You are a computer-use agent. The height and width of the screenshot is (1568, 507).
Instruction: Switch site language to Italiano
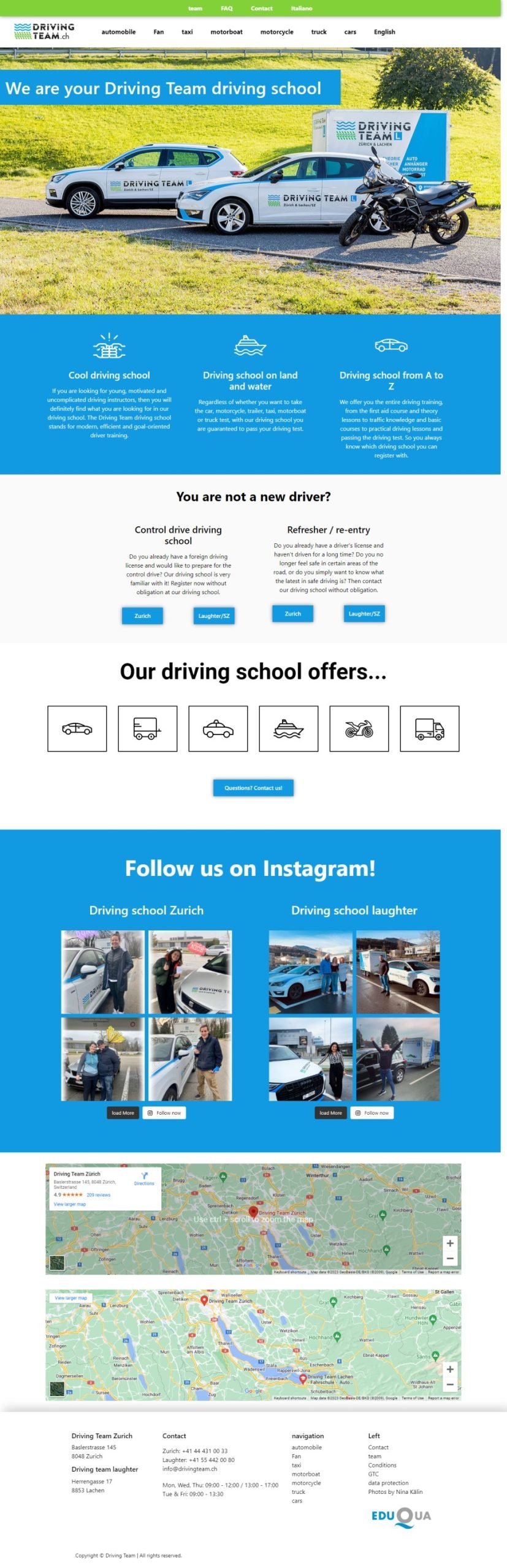[x=301, y=9]
